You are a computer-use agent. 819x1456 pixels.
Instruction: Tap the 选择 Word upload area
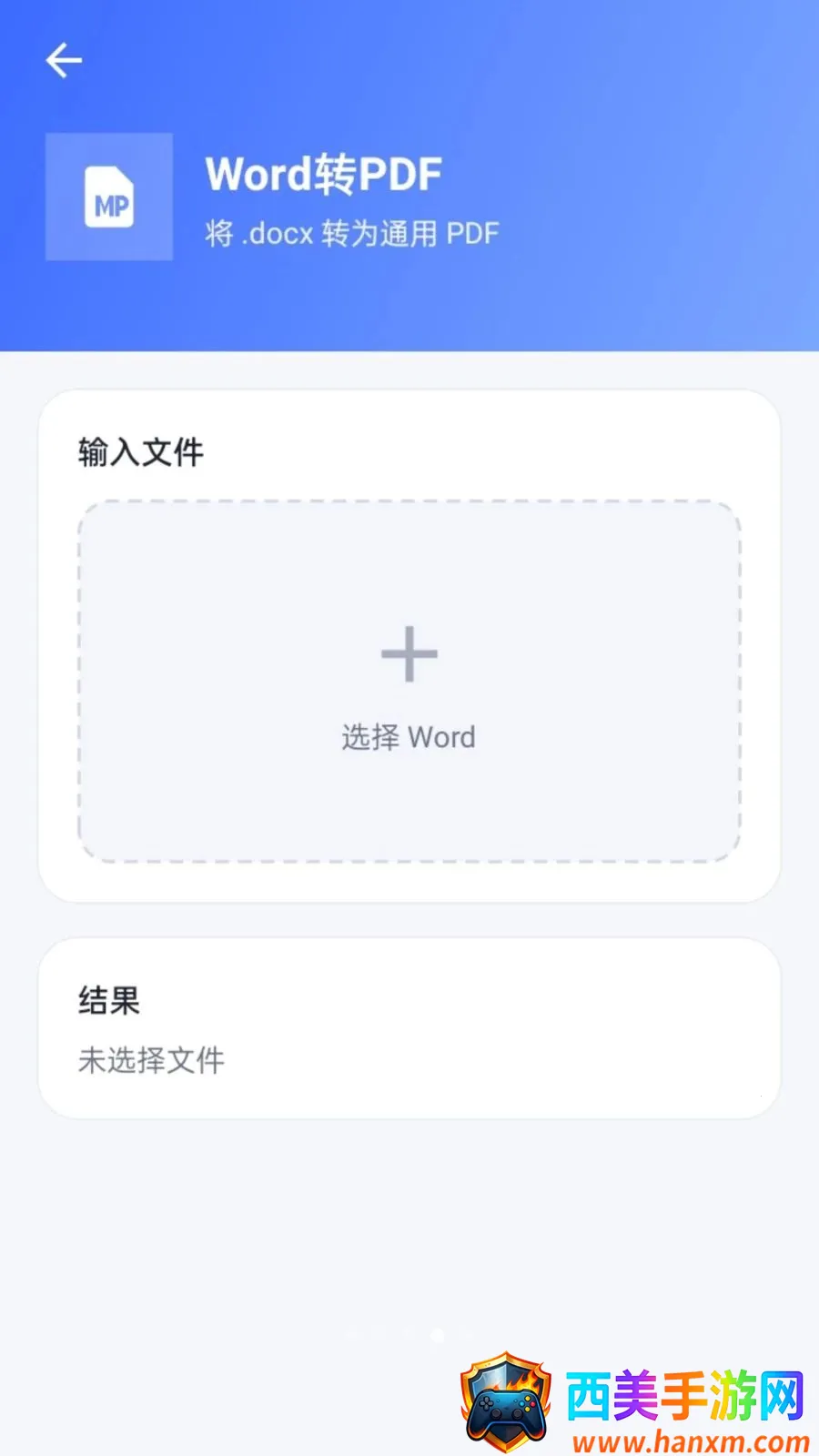pos(409,681)
